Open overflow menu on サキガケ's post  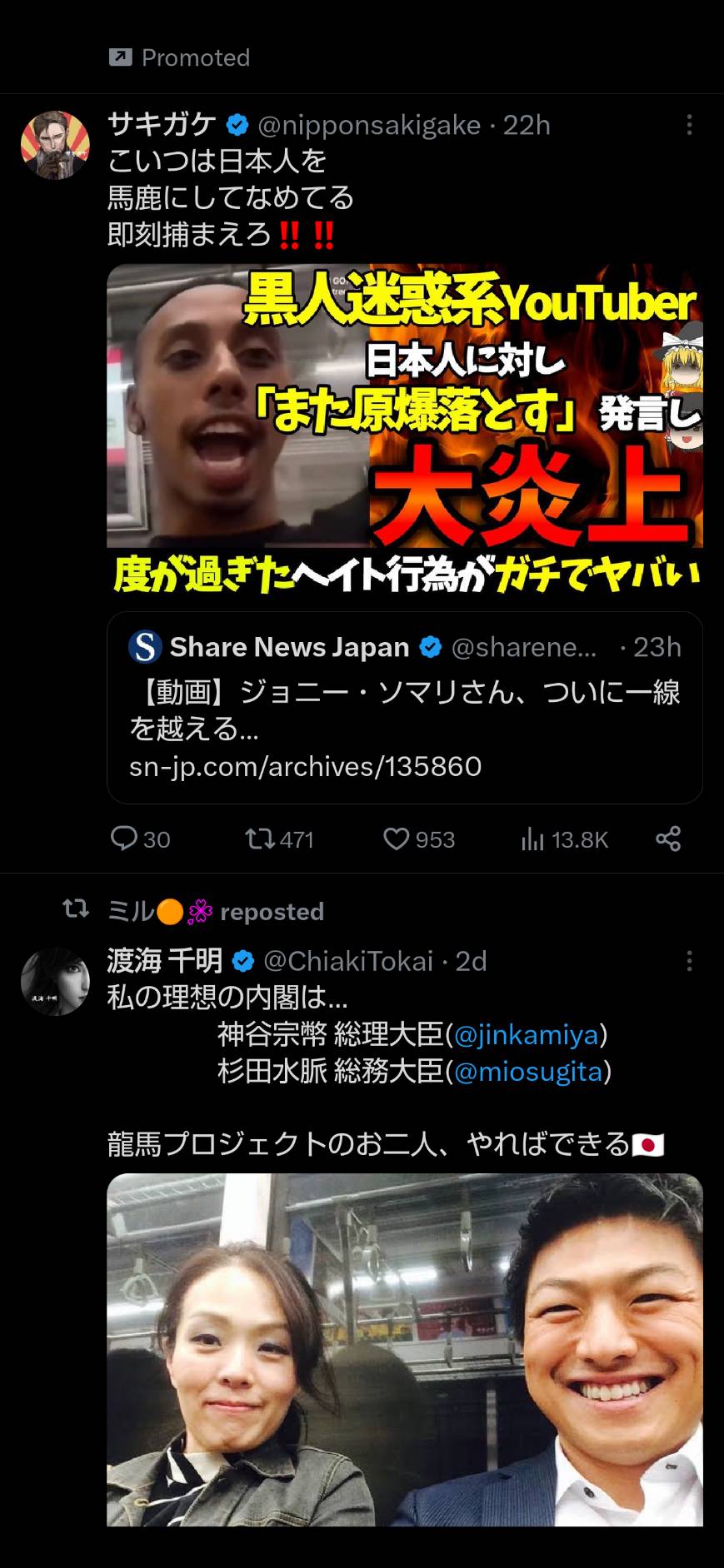pos(689,125)
